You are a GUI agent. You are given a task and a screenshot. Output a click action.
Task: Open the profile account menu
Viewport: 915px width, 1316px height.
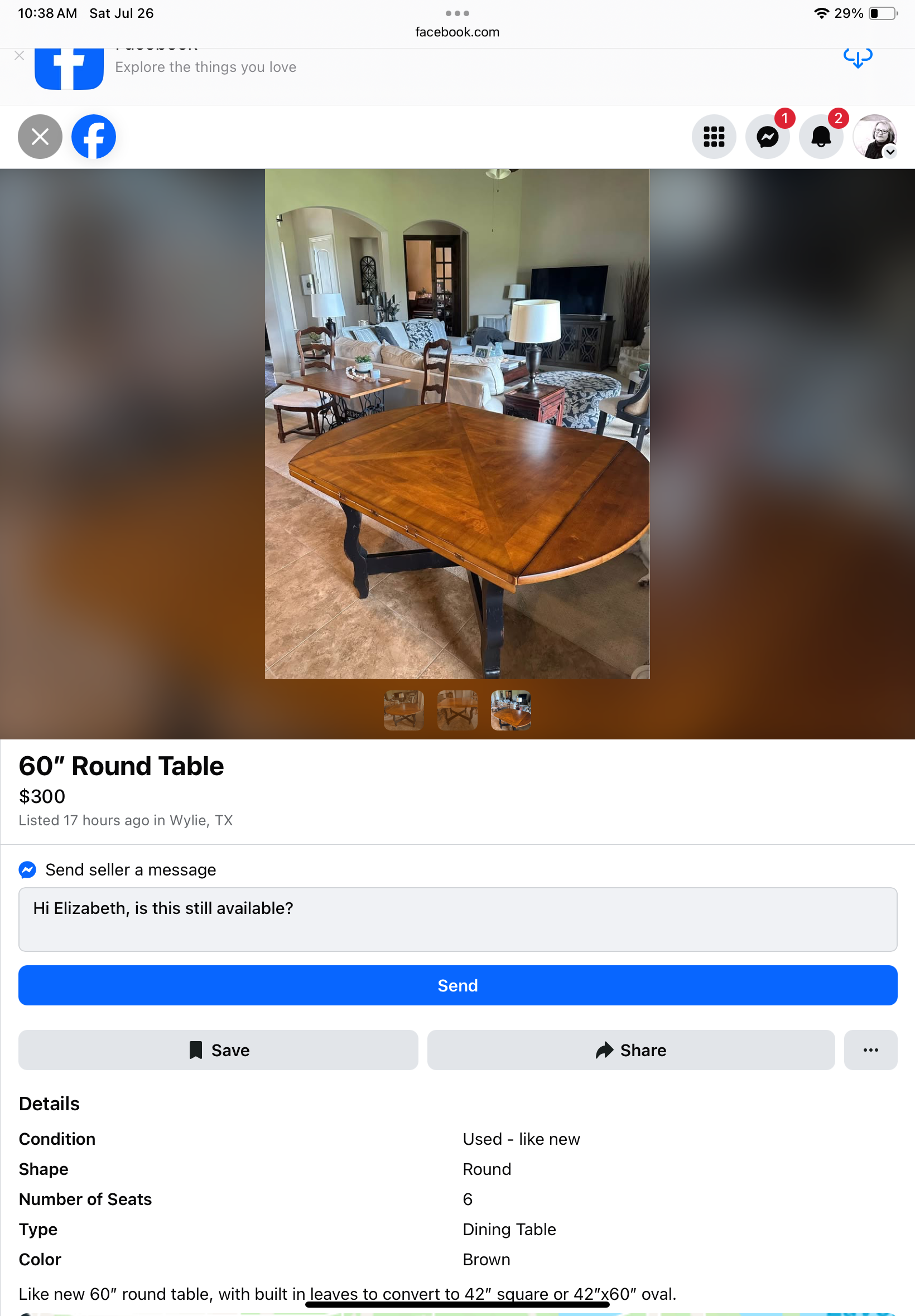click(x=874, y=137)
